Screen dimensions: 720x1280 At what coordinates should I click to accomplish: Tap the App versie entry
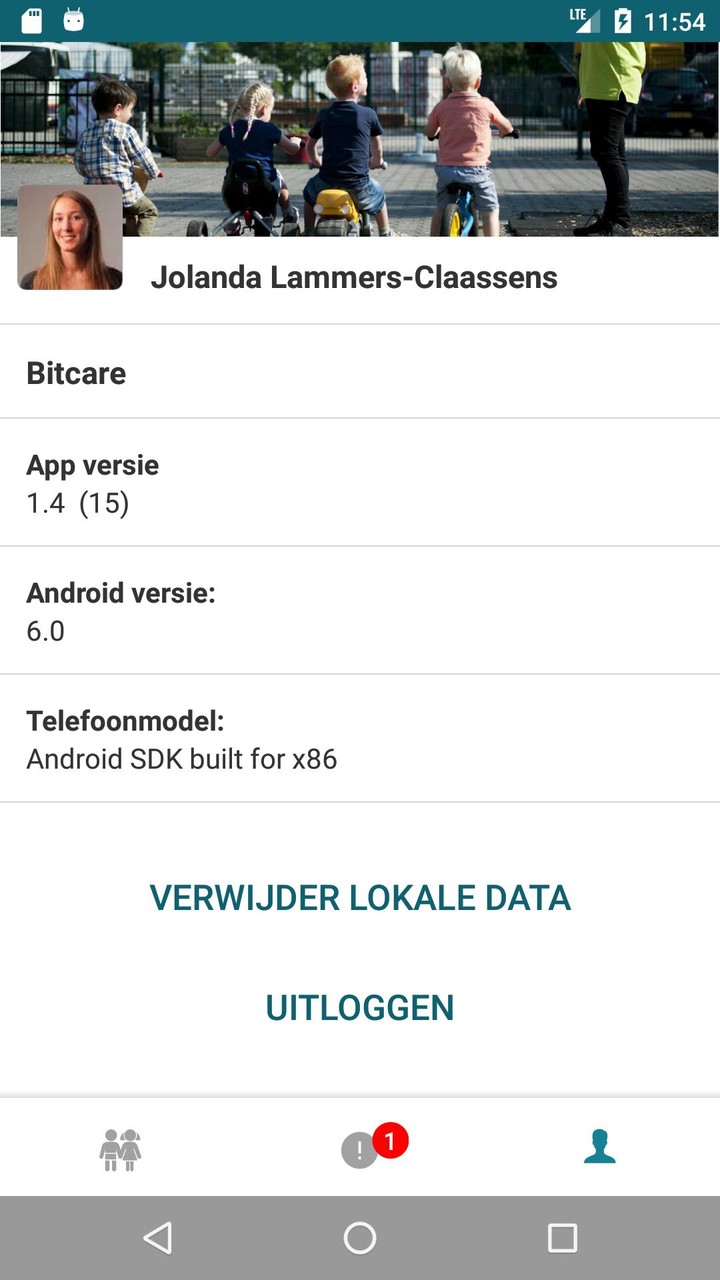click(x=360, y=482)
